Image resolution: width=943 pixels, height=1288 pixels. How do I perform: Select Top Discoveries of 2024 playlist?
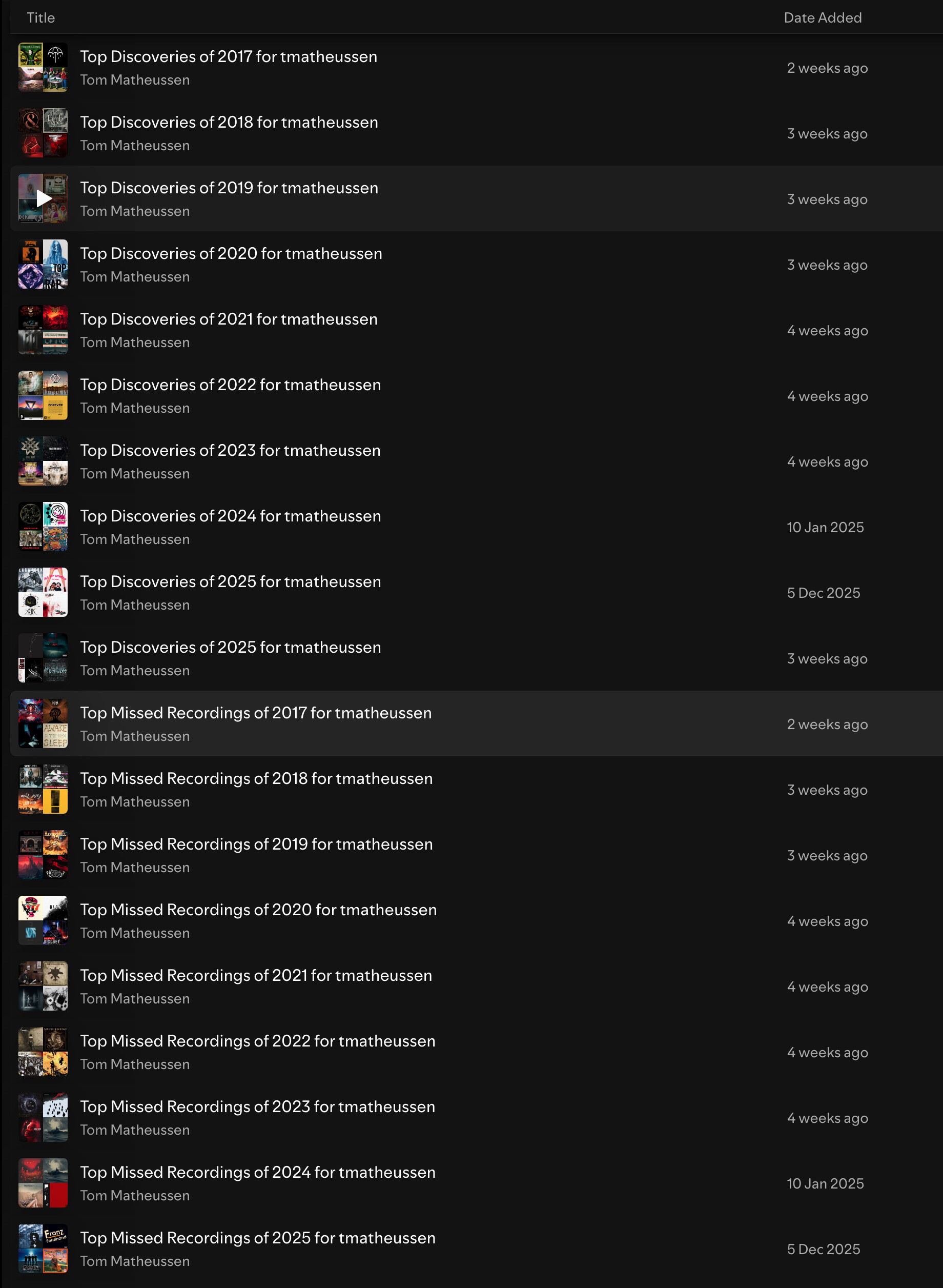[x=230, y=517]
